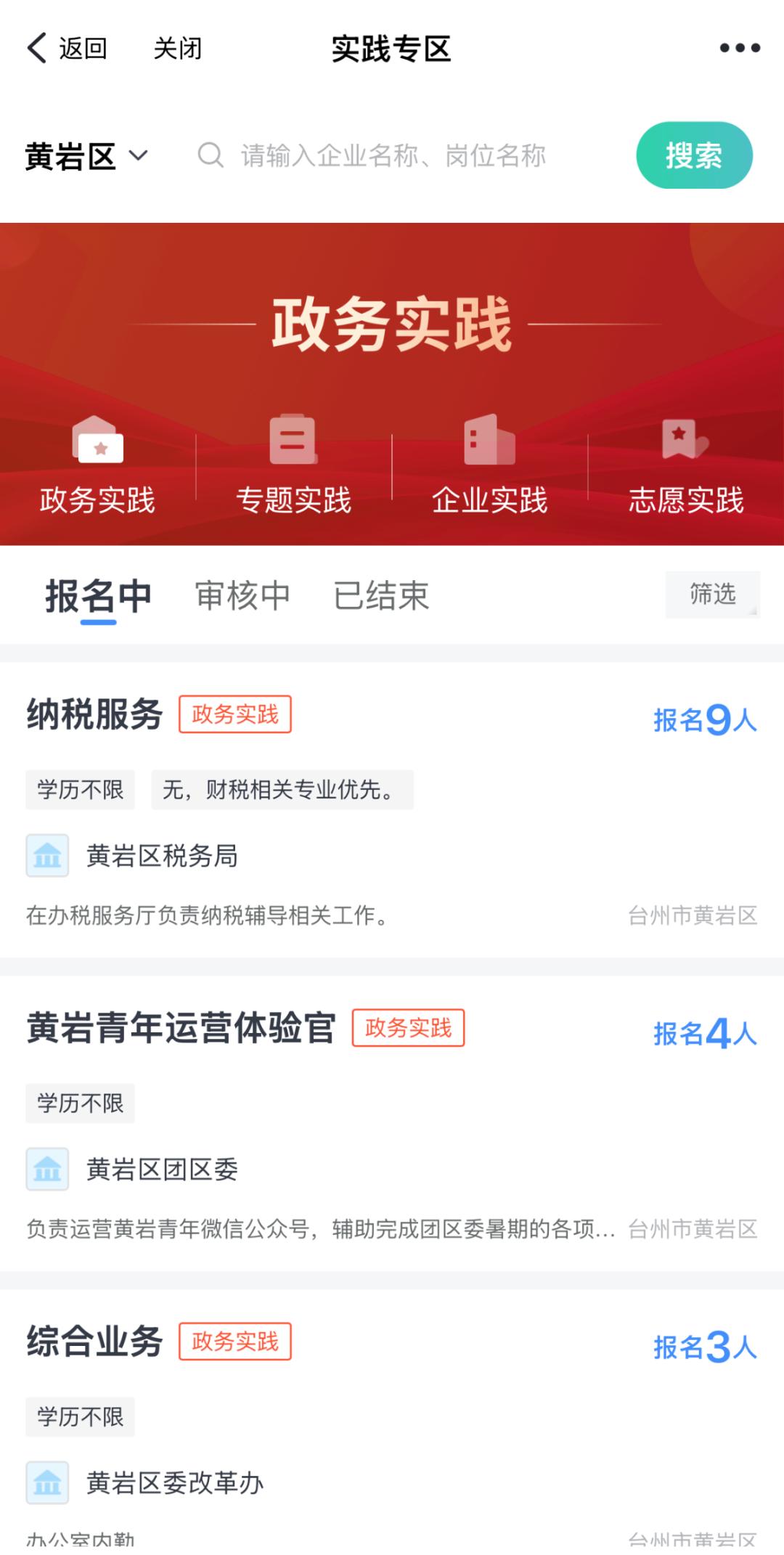
Task: Select the 政务实践 category icon
Action: (x=98, y=465)
